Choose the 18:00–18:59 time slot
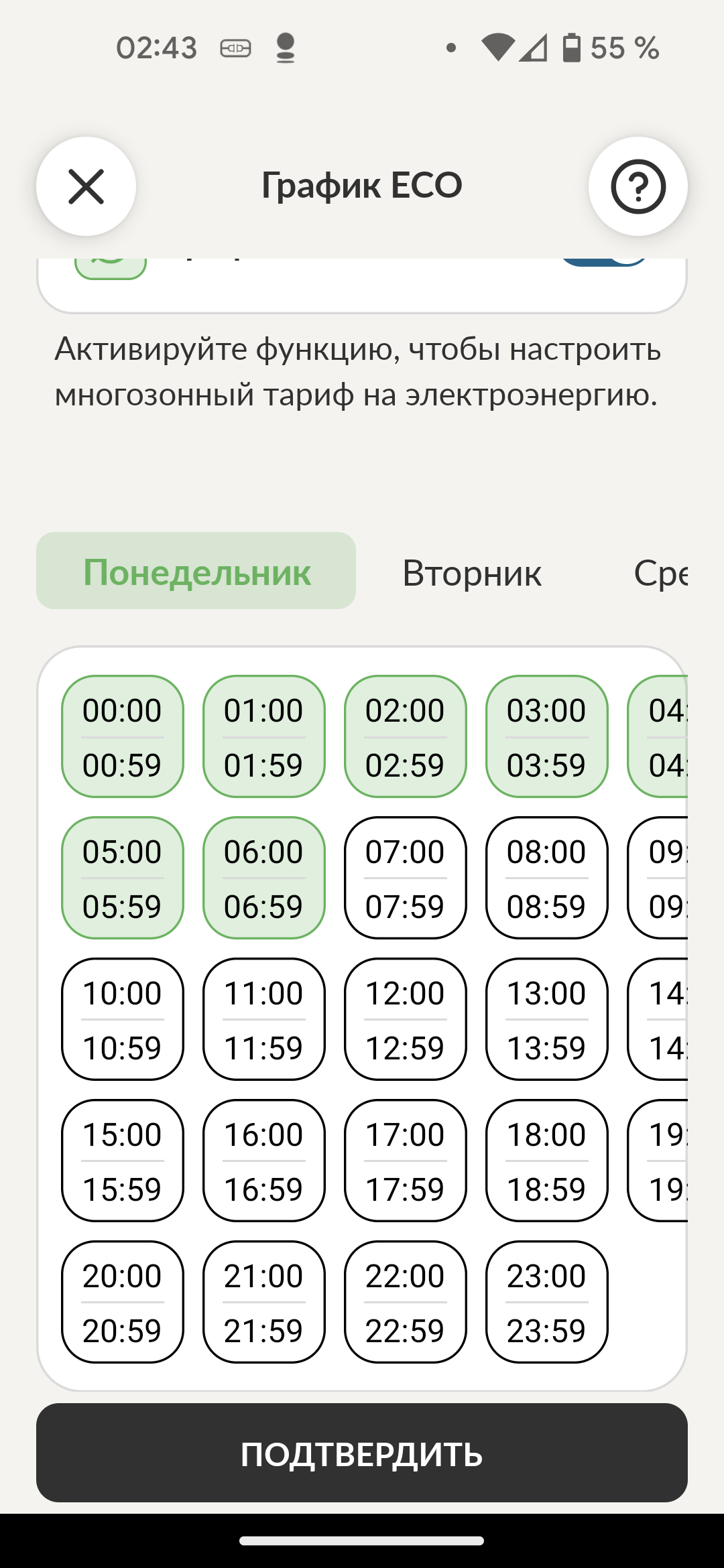This screenshot has width=724, height=1568. point(546,1161)
